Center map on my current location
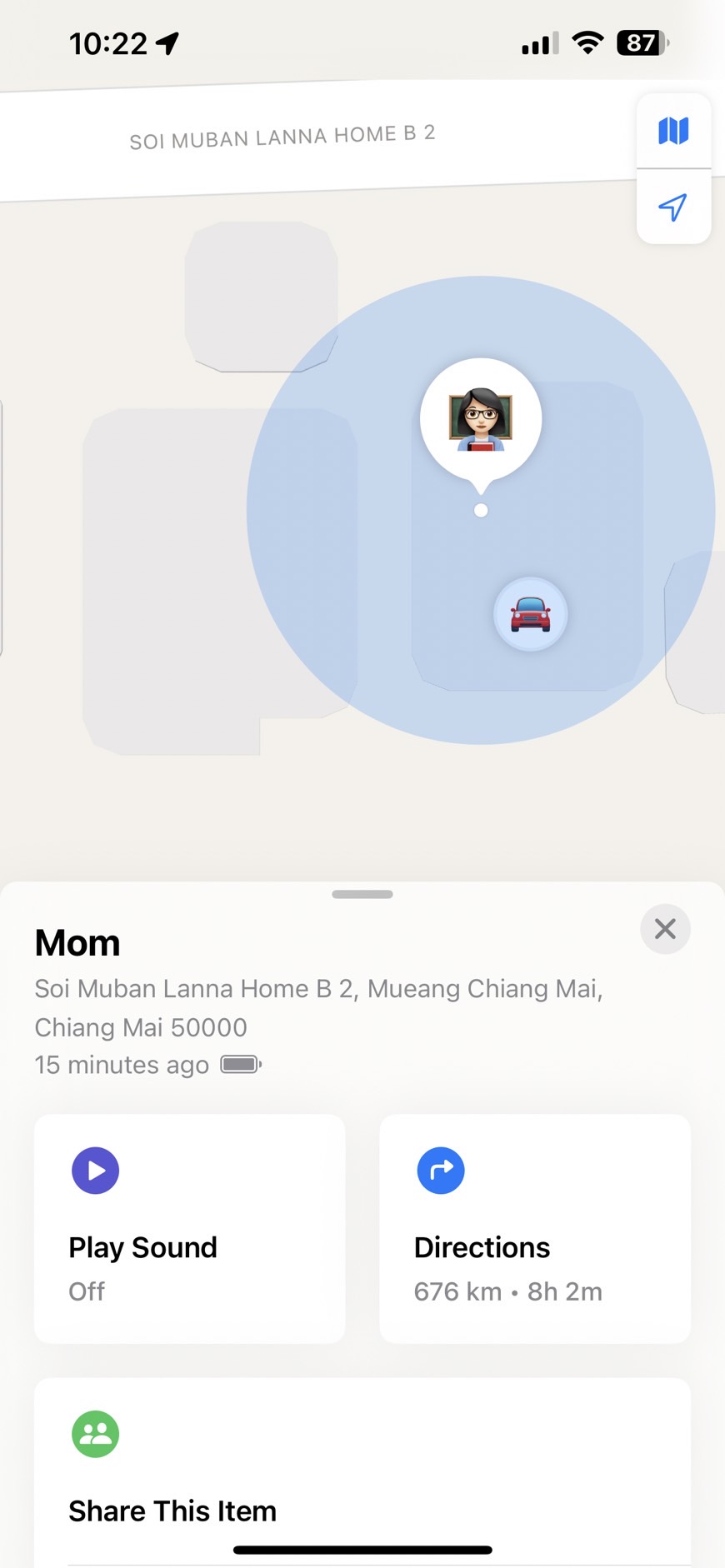Viewport: 725px width, 1568px height. coord(673,207)
